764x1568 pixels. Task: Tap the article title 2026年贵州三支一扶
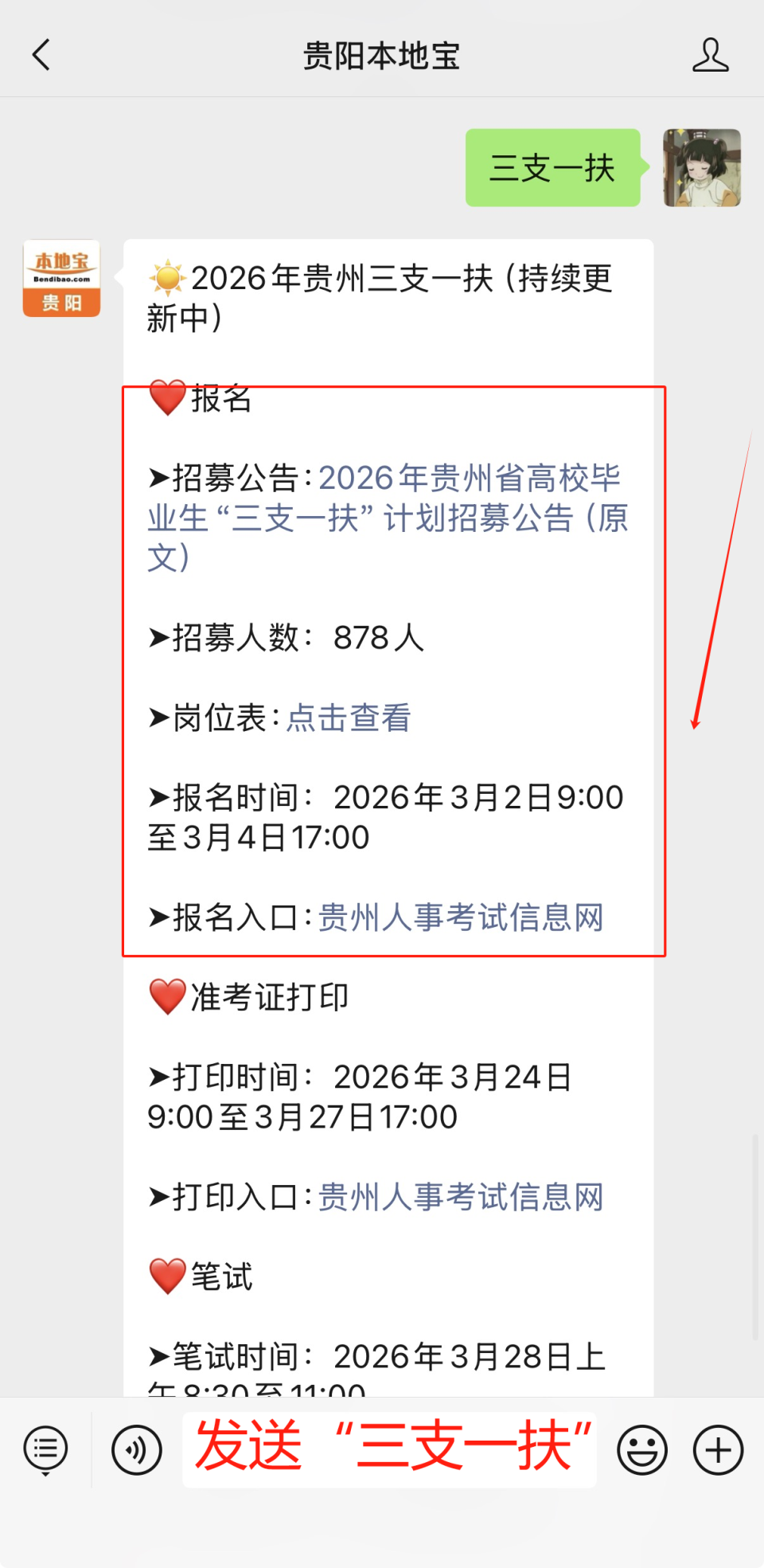pos(382,279)
